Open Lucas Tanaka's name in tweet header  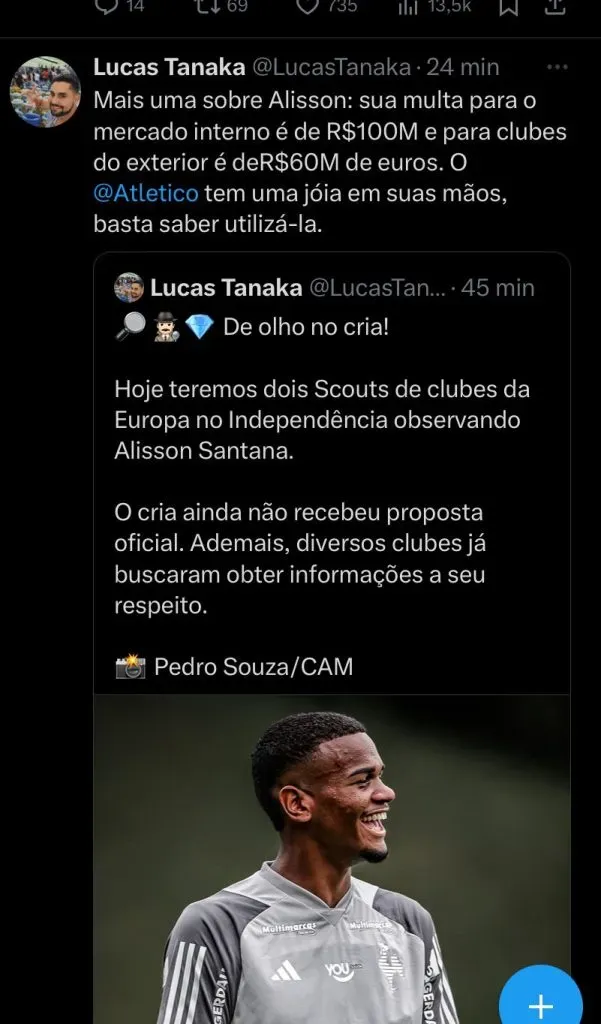tap(169, 68)
